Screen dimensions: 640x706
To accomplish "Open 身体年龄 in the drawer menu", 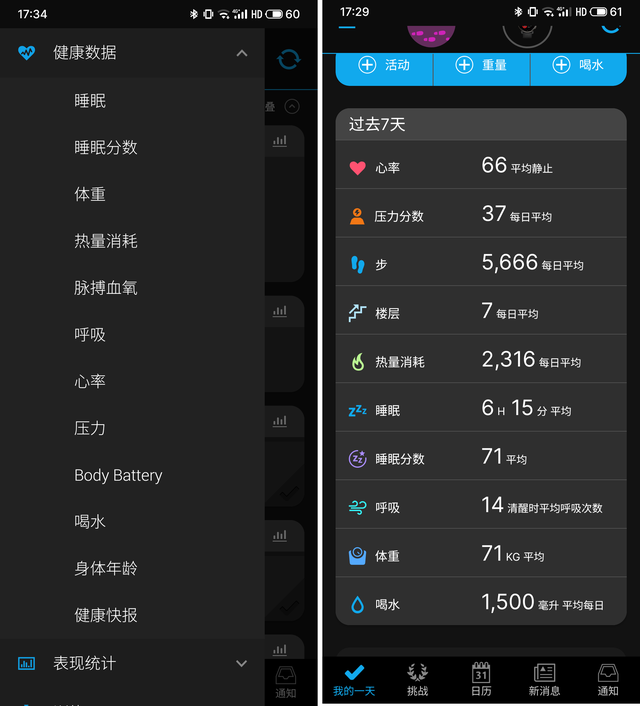I will (x=106, y=568).
